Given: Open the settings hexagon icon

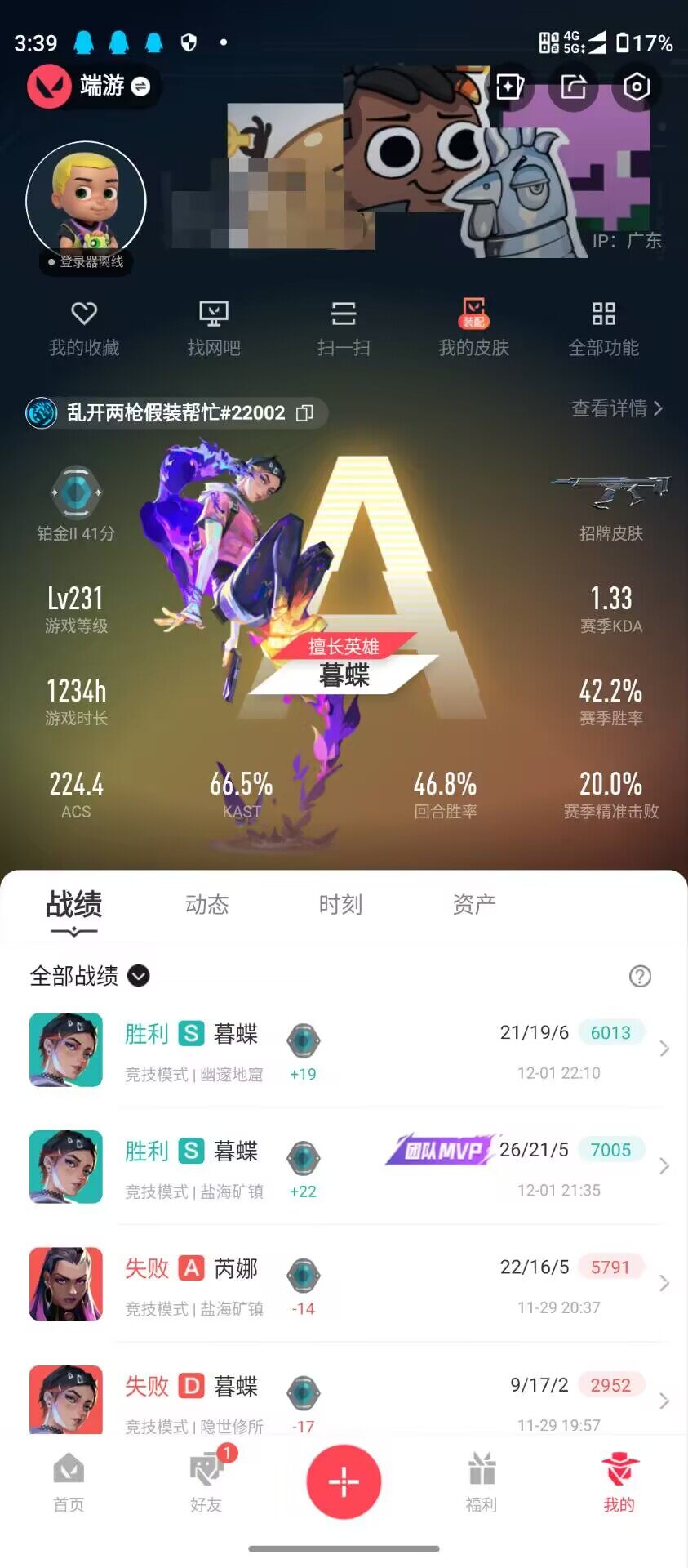Looking at the screenshot, I should [x=636, y=87].
